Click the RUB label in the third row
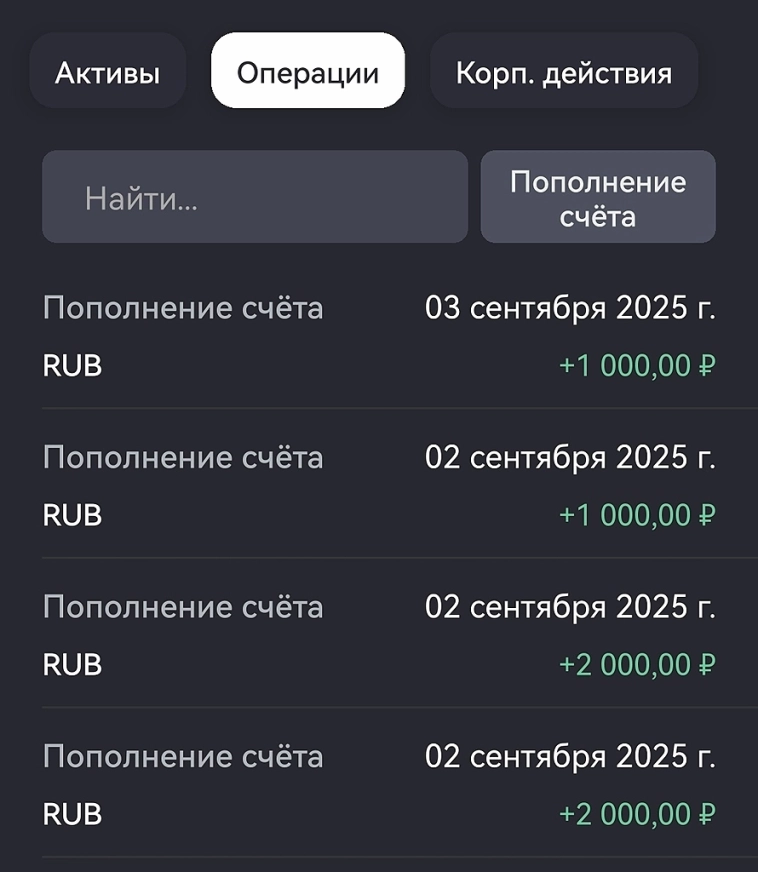The image size is (758, 872). click(71, 664)
